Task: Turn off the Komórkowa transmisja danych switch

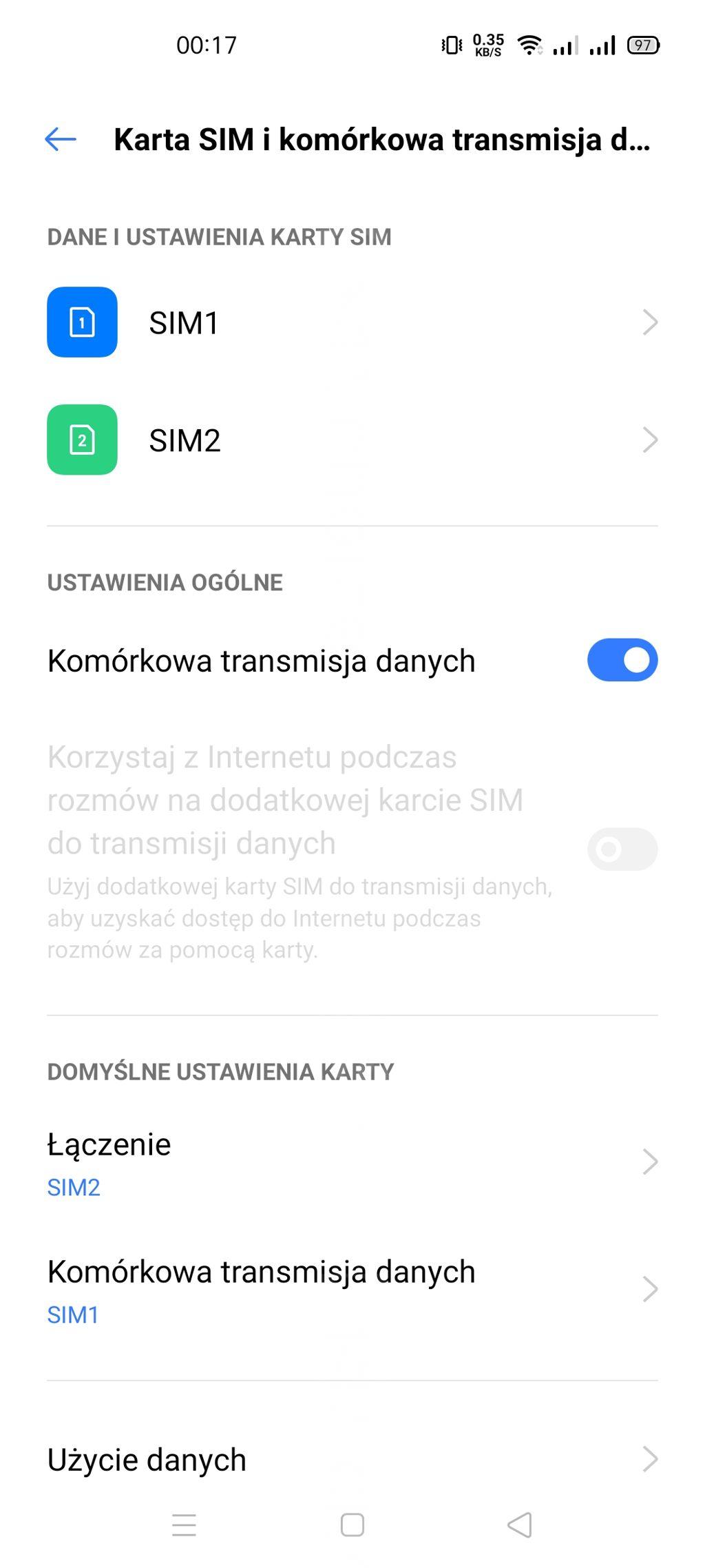Action: pyautogui.click(x=622, y=660)
